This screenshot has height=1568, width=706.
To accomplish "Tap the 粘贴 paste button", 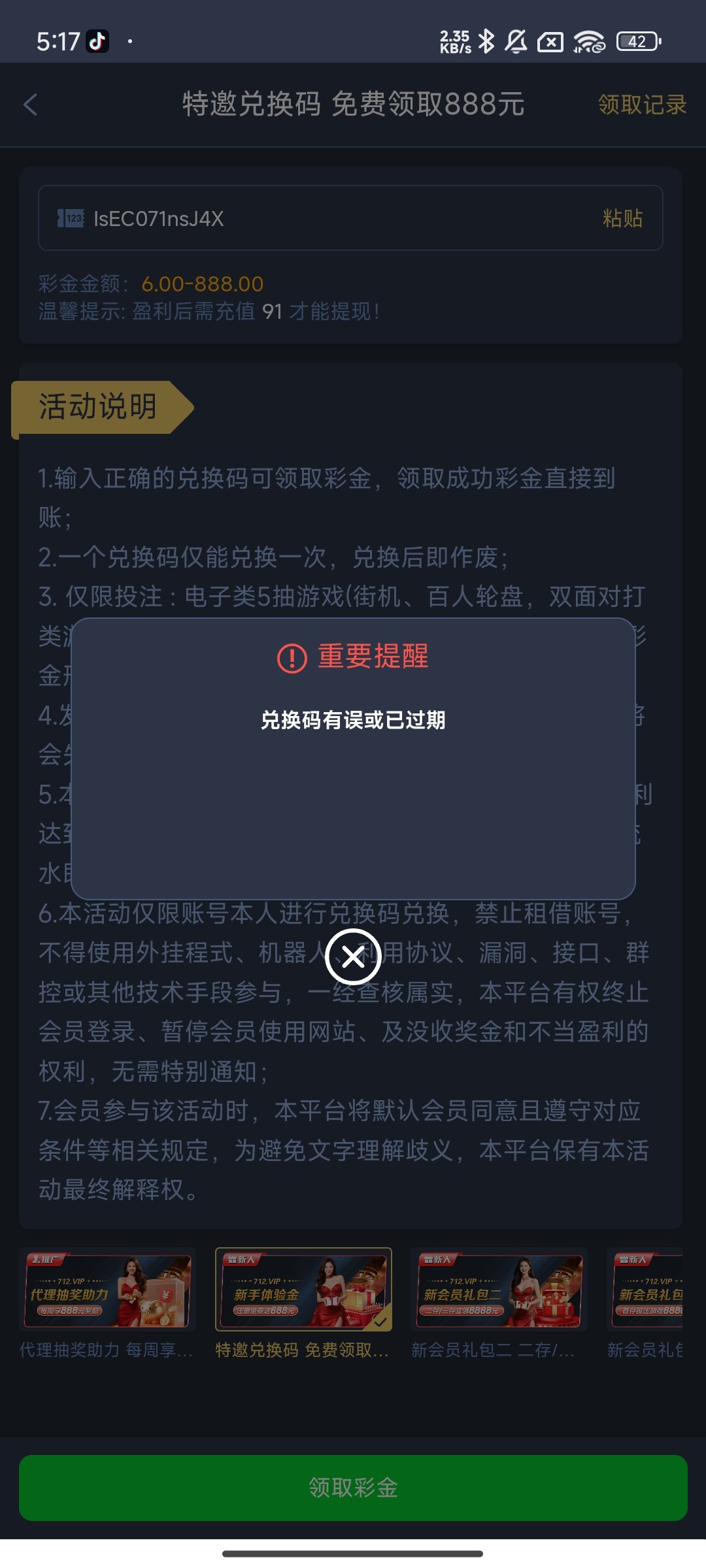I will point(622,218).
